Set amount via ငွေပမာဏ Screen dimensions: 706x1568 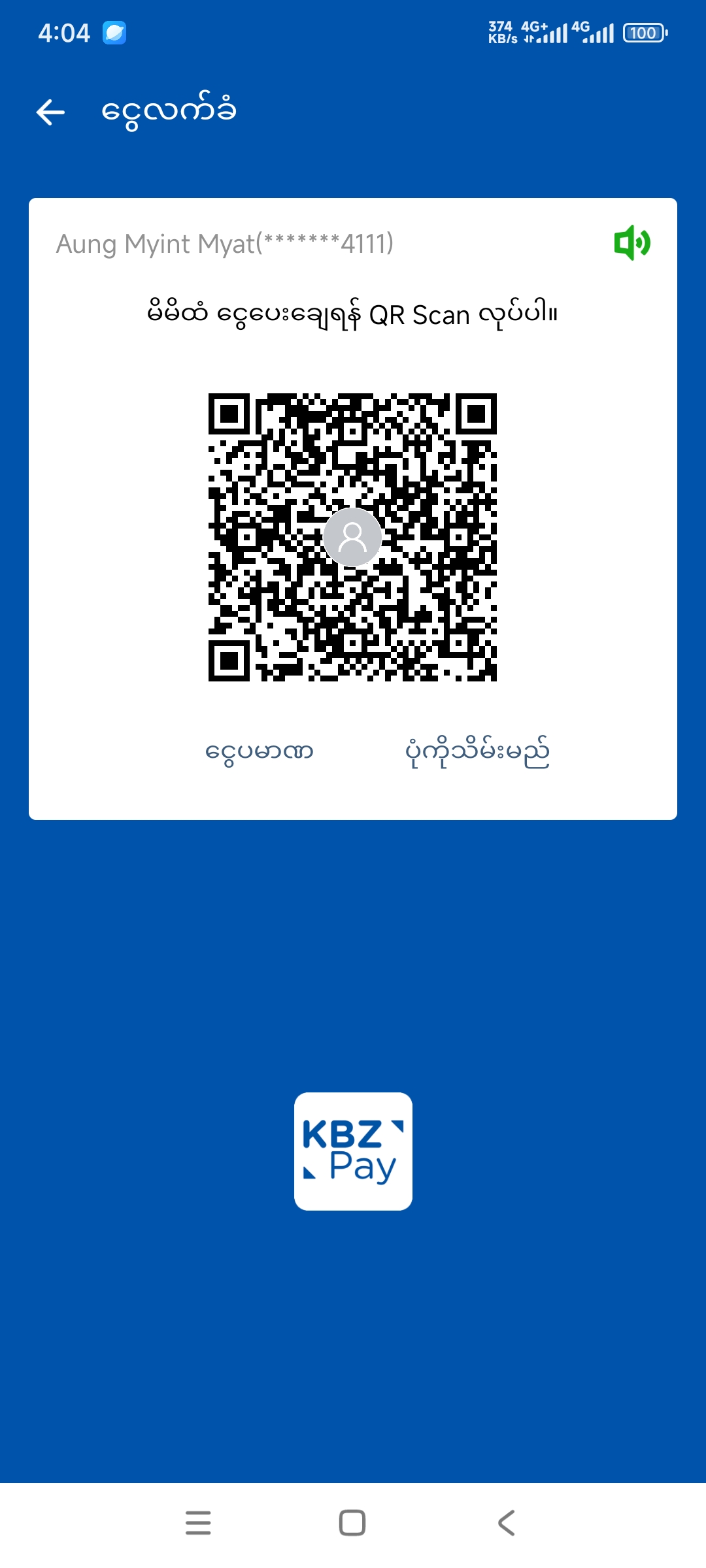[260, 752]
